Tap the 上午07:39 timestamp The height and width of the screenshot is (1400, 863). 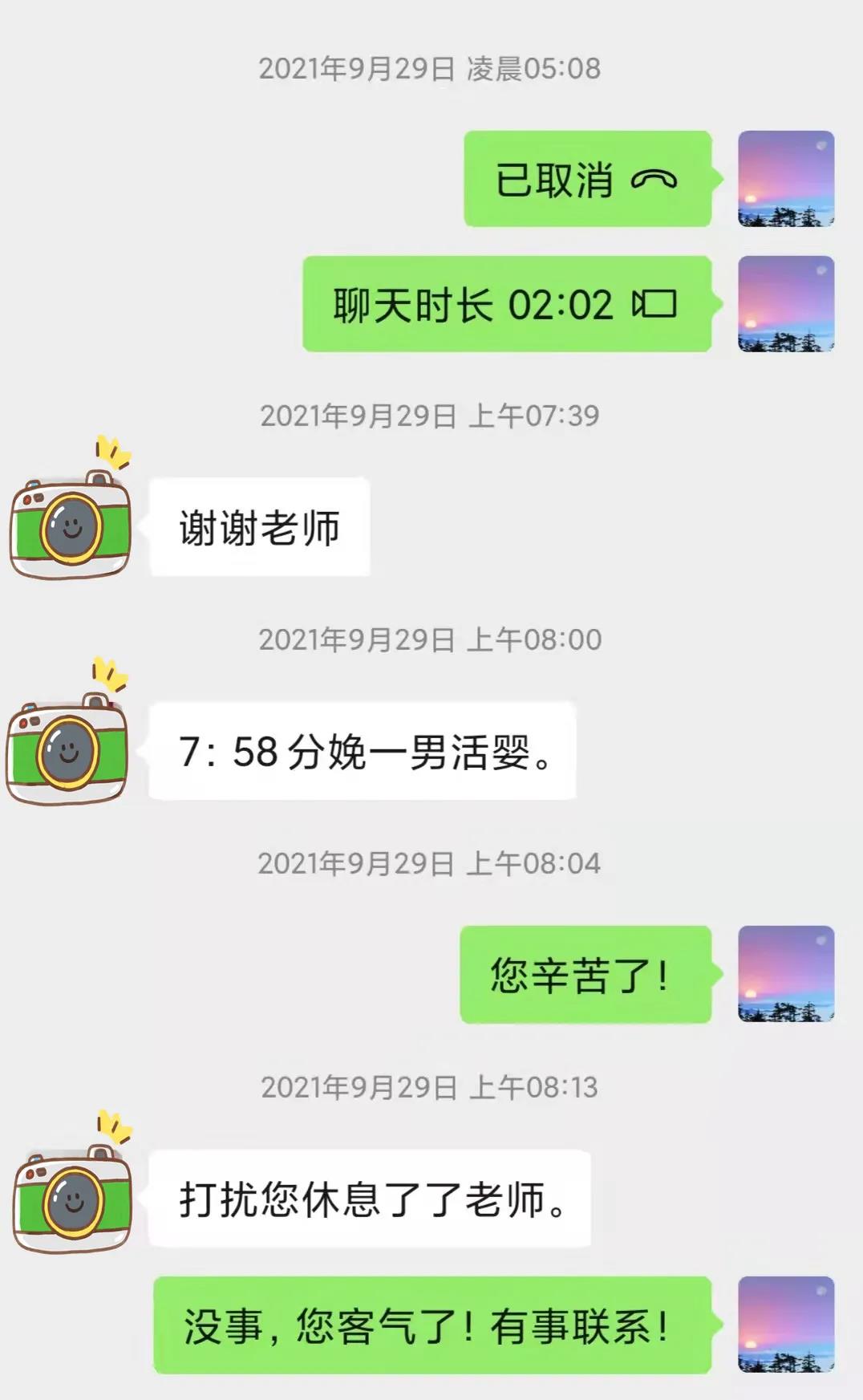pyautogui.click(x=431, y=416)
